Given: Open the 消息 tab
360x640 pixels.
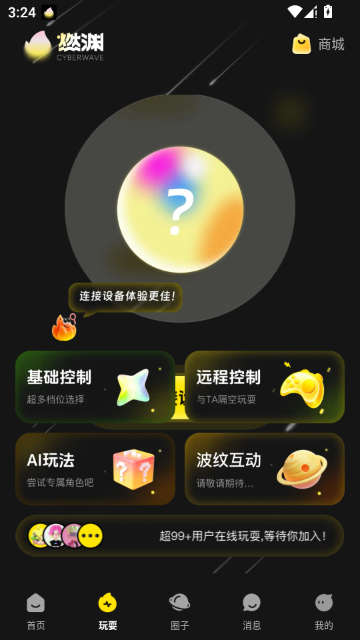Looking at the screenshot, I should coord(251,611).
